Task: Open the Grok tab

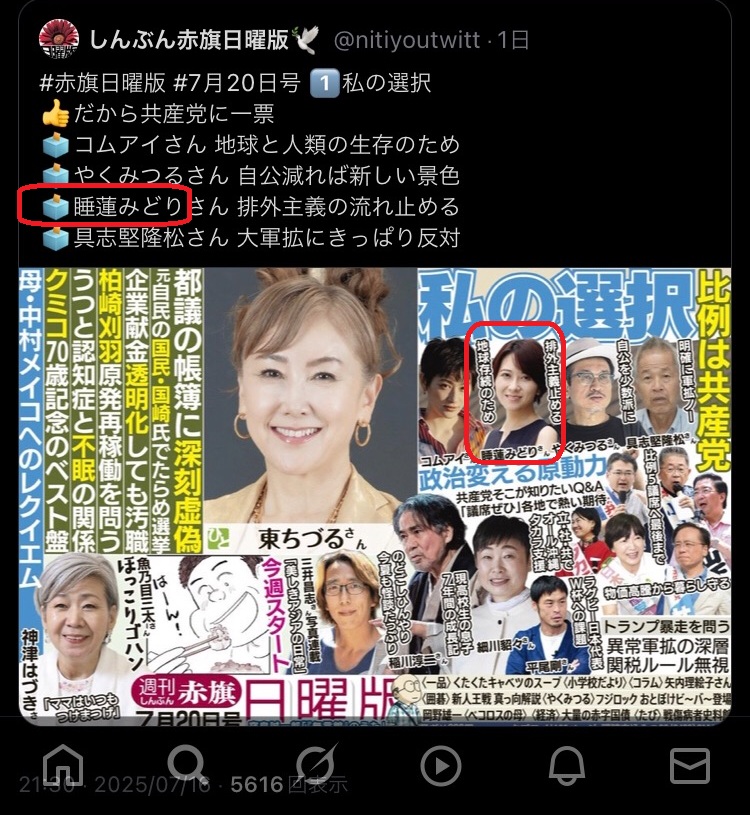Action: [314, 766]
